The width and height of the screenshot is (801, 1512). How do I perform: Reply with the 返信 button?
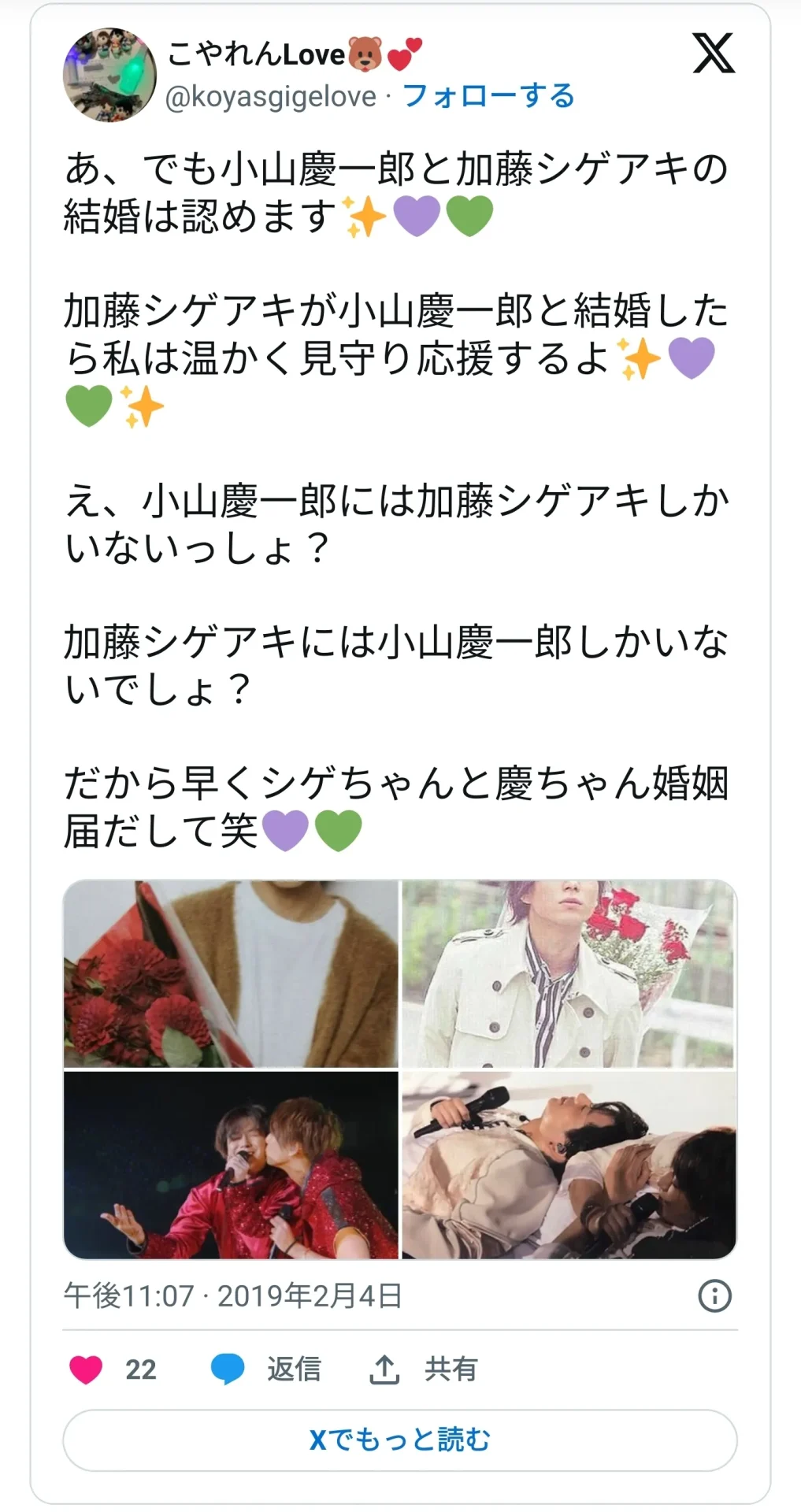coord(266,1369)
